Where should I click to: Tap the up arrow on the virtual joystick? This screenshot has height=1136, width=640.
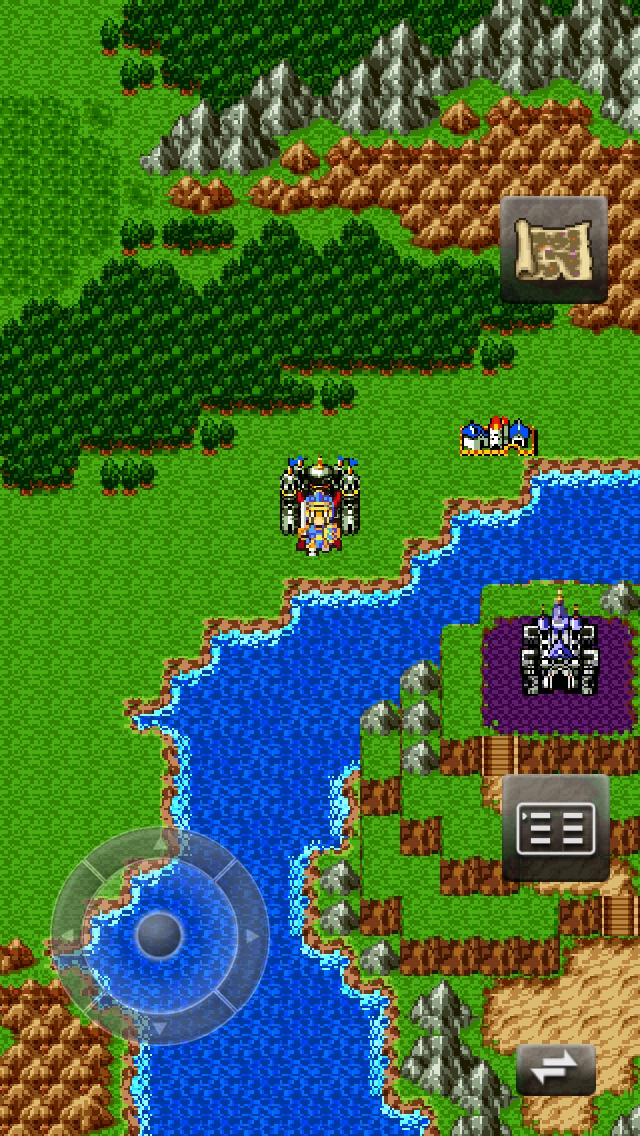(x=159, y=850)
